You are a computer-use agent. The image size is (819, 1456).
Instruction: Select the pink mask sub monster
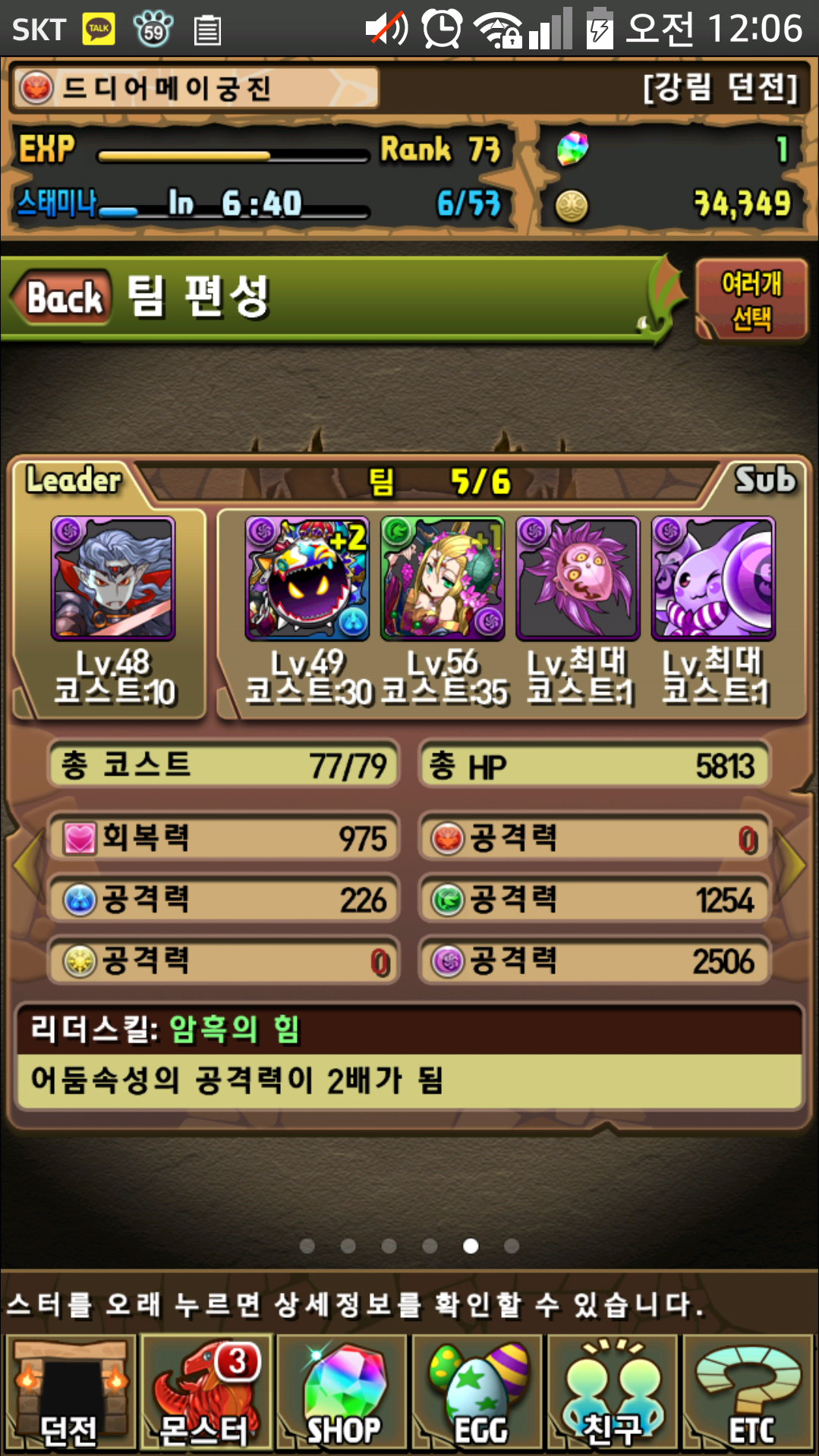[578, 579]
